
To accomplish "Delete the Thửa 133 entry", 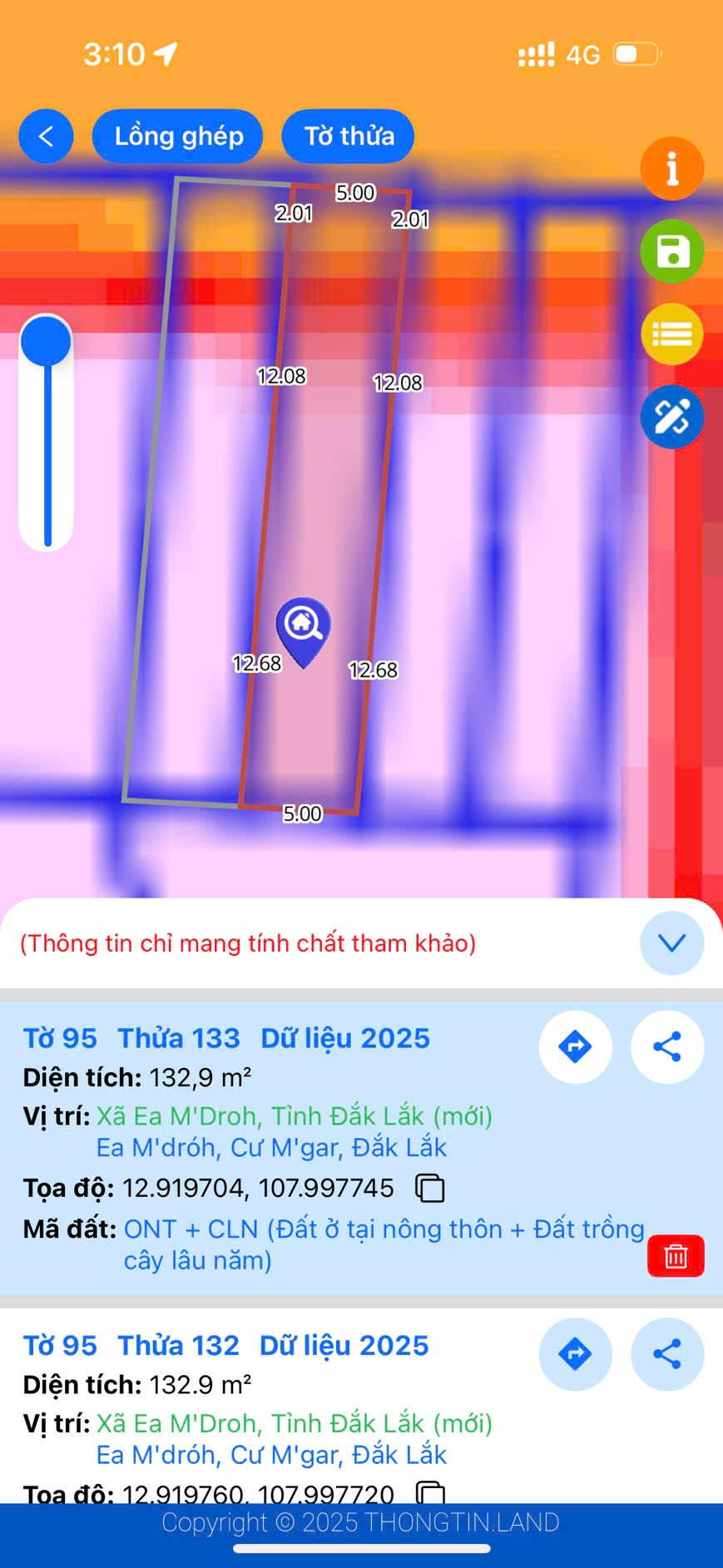I will (676, 1256).
